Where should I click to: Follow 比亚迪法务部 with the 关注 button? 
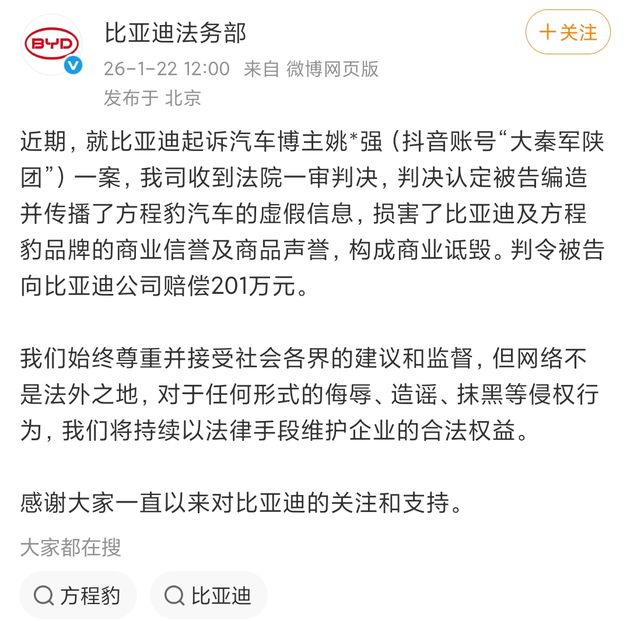click(x=567, y=33)
